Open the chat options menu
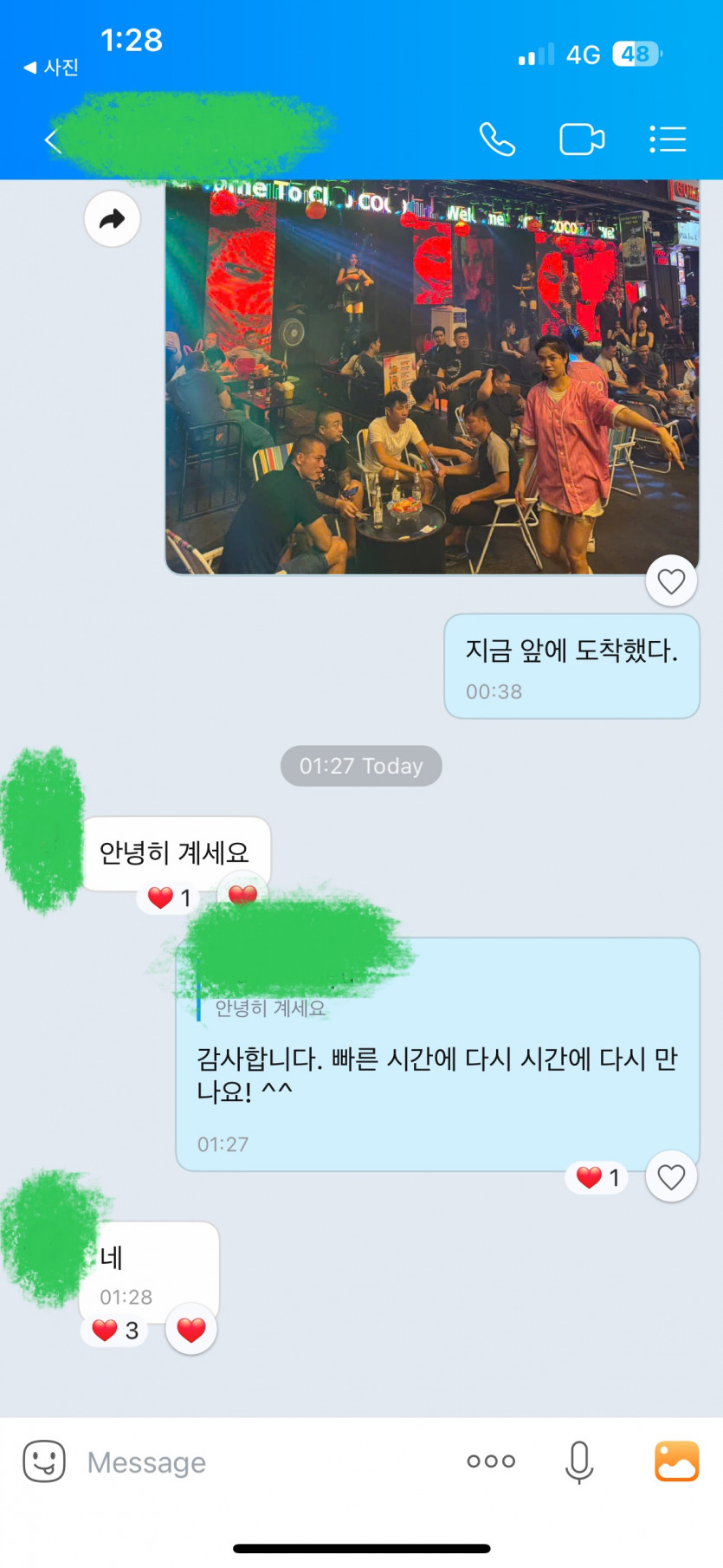 coord(668,139)
